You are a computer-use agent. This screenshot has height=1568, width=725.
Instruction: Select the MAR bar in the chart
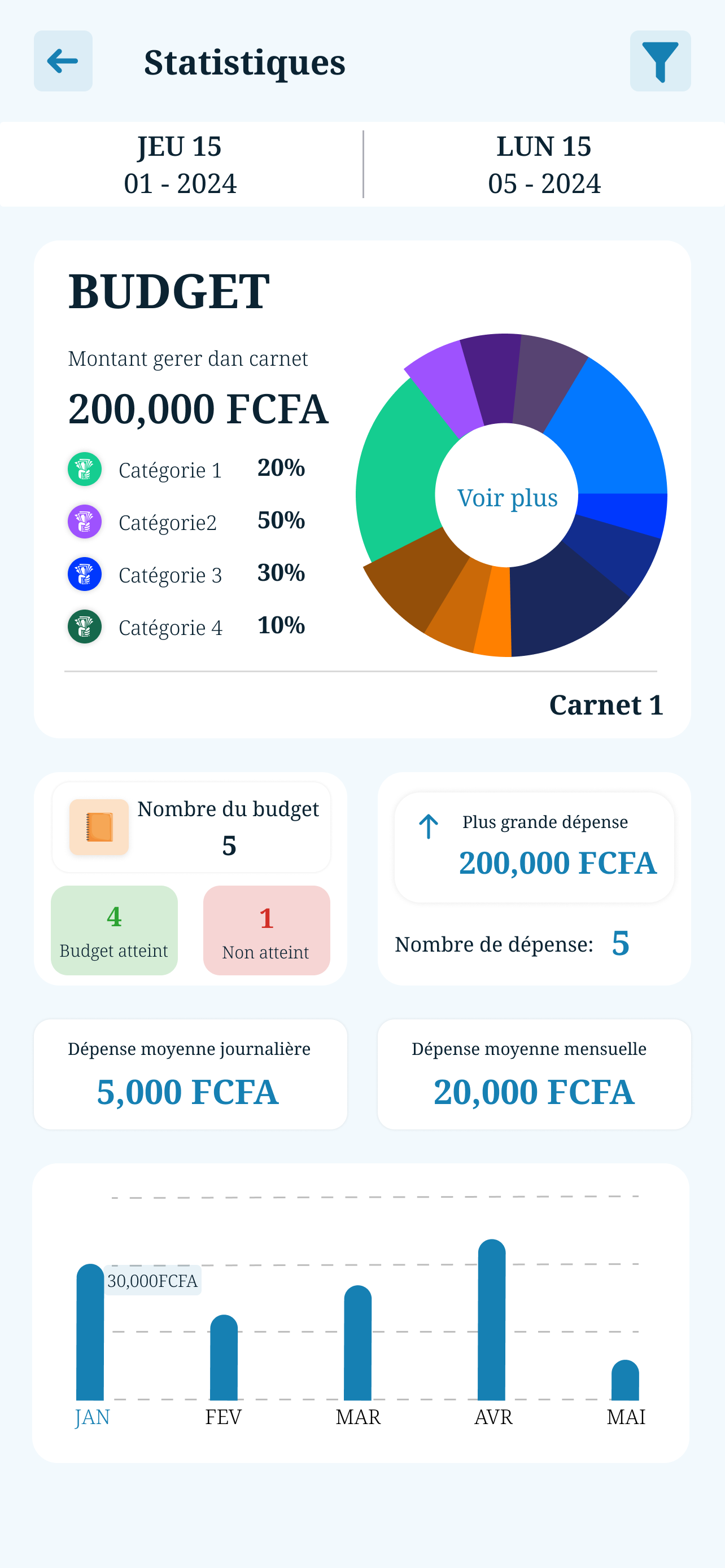click(x=358, y=1343)
